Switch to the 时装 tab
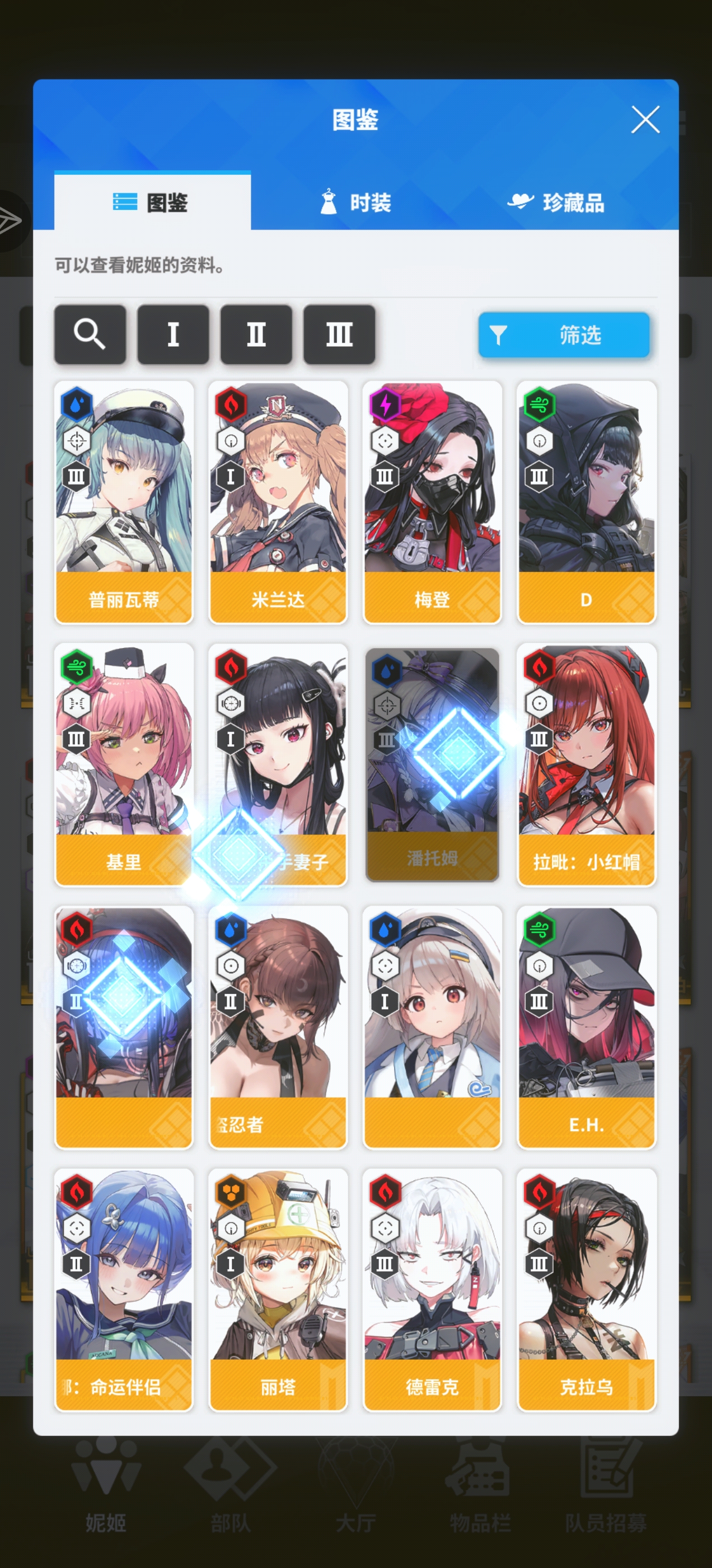The width and height of the screenshot is (712, 1568). 356,202
